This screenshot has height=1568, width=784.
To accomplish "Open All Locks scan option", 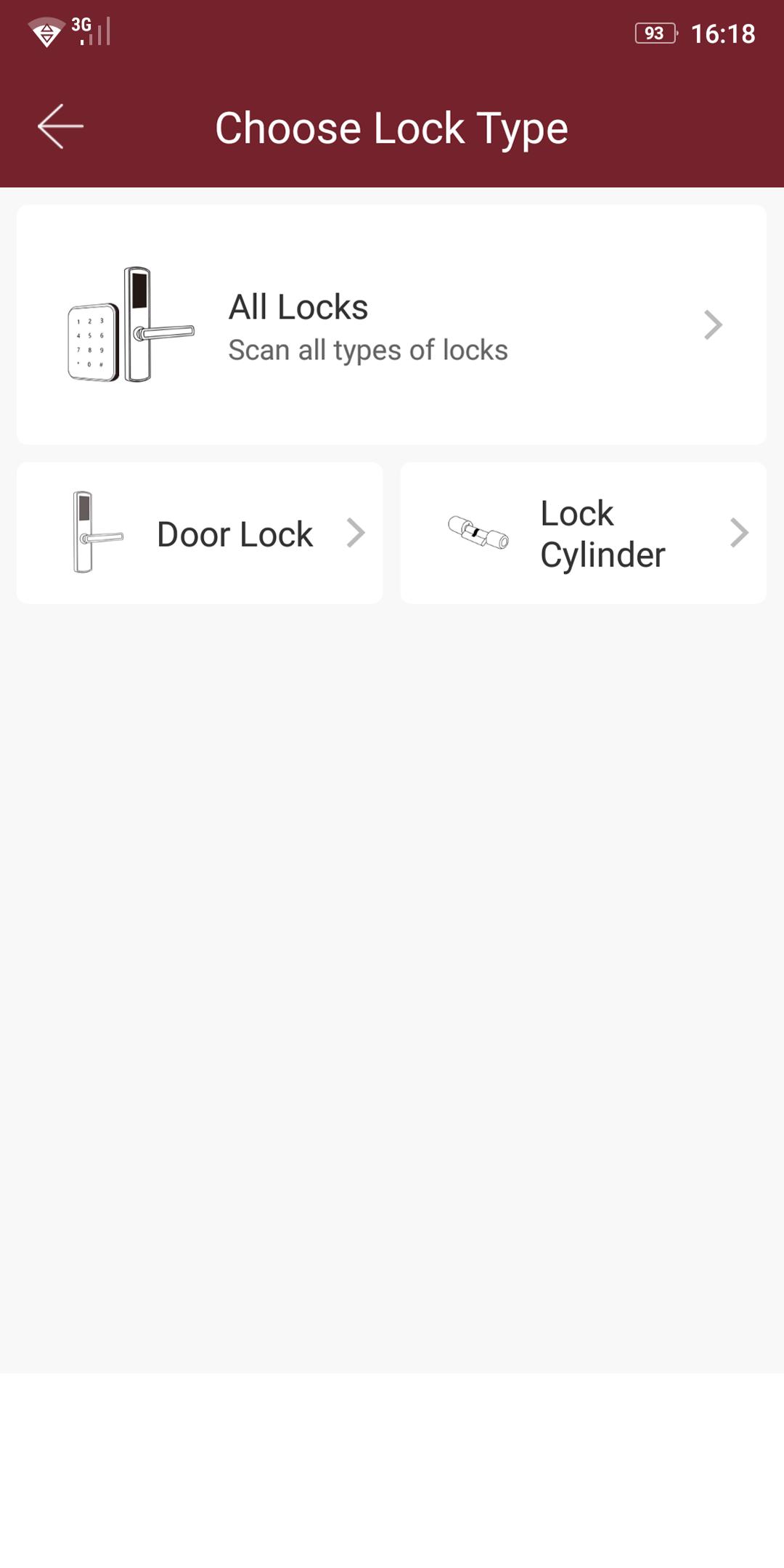I will point(391,324).
